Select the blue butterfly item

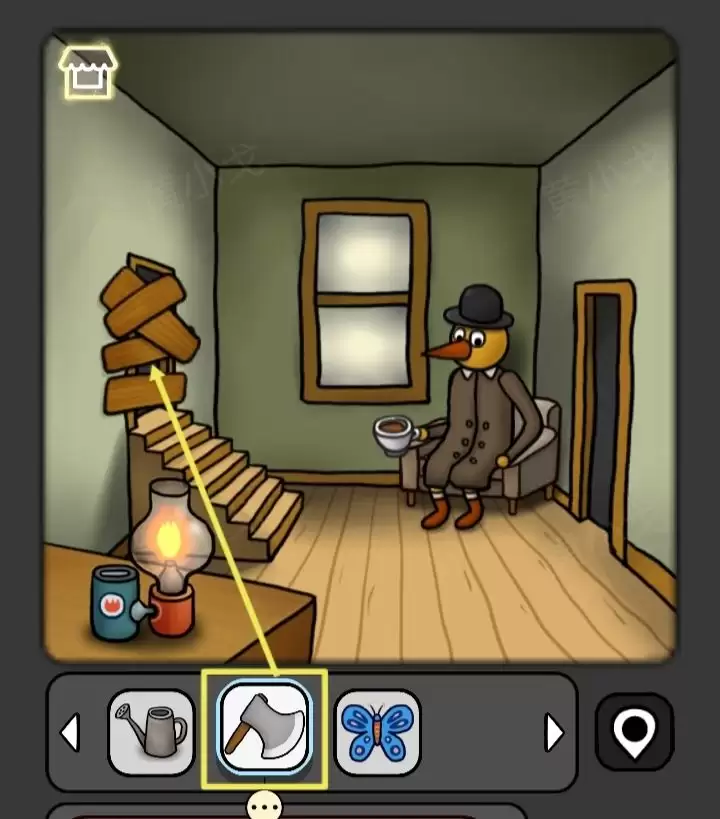[377, 732]
